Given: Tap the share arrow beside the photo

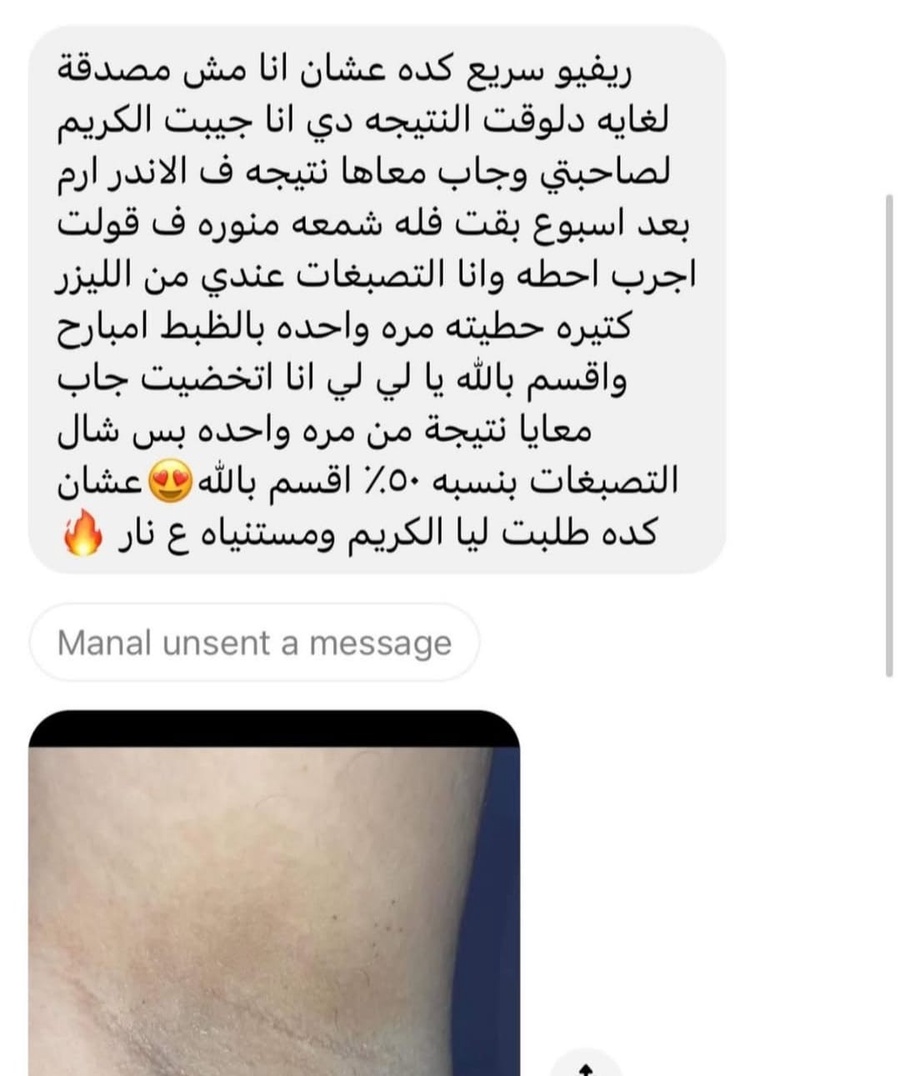Looking at the screenshot, I should coord(585,1064).
